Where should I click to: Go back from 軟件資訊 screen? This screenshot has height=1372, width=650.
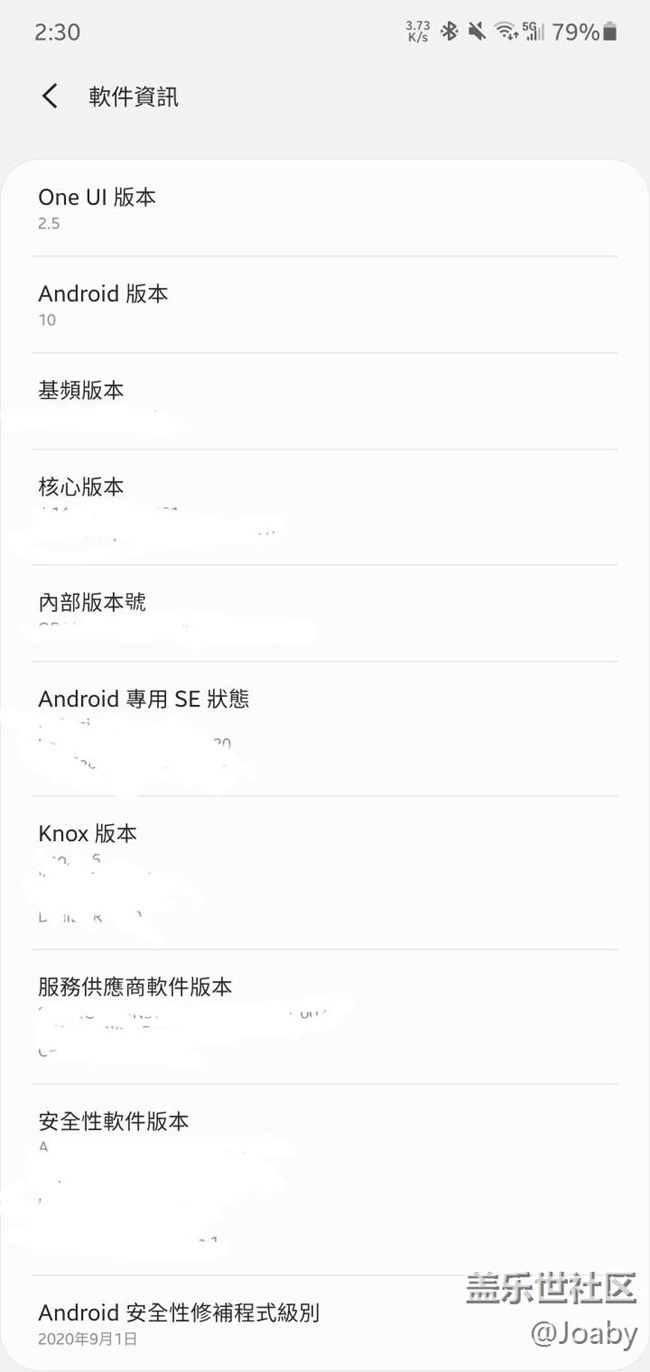click(x=50, y=97)
